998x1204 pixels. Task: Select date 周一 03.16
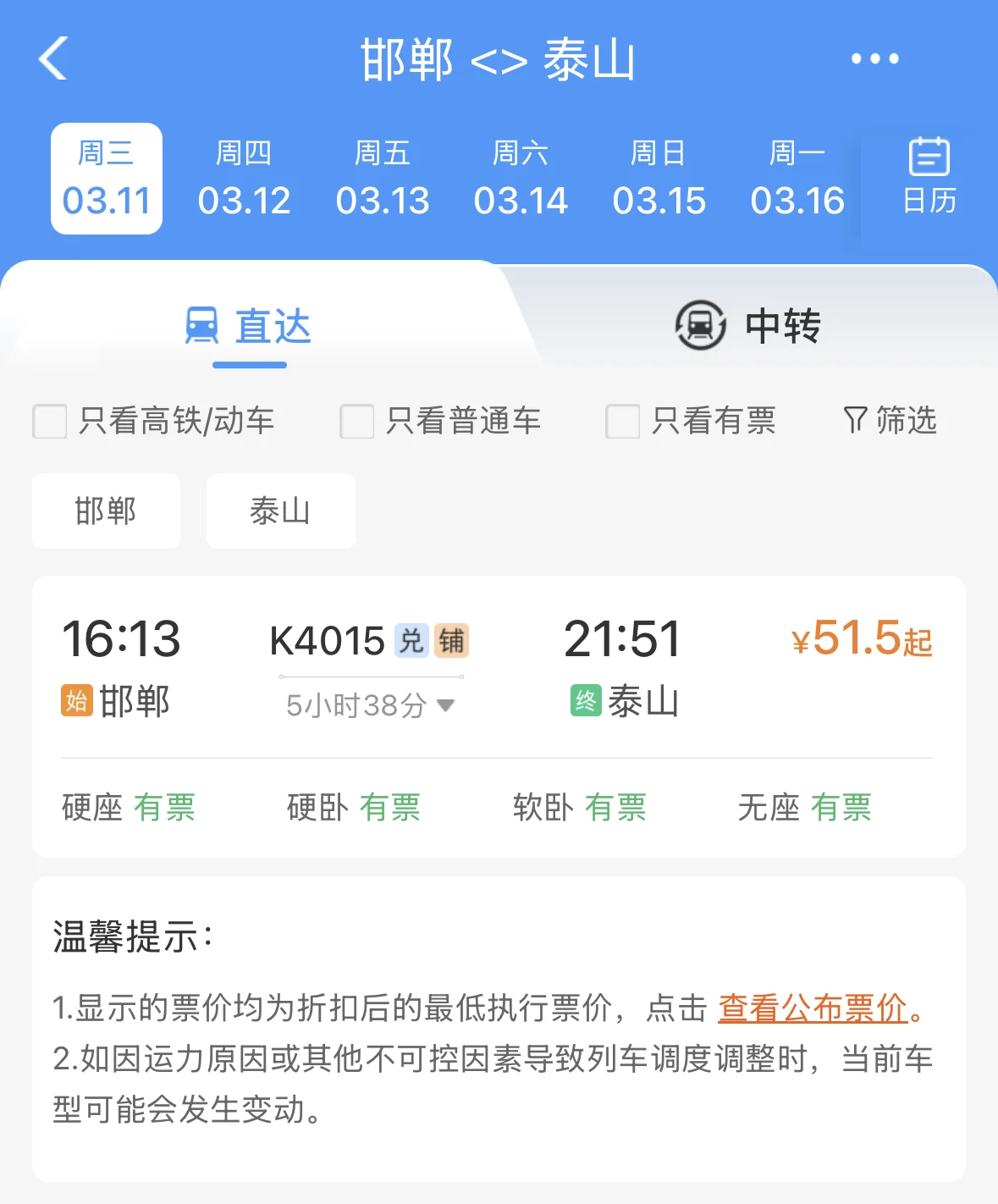tap(797, 179)
